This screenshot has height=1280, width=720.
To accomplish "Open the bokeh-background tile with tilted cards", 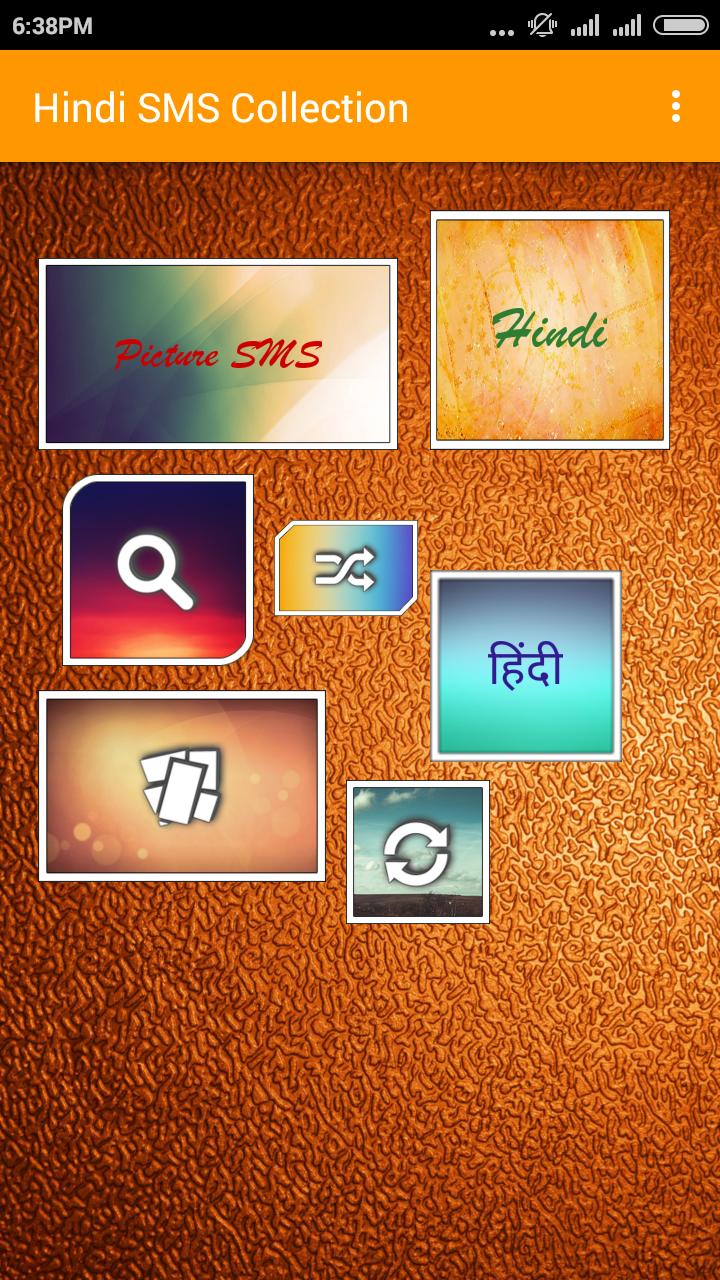I will [184, 785].
